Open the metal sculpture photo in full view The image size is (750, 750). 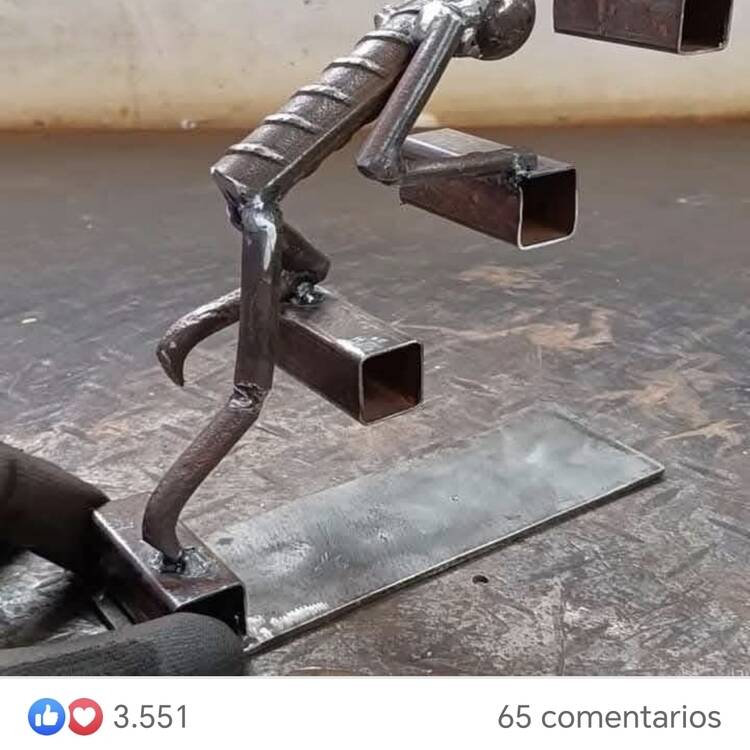click(x=375, y=338)
